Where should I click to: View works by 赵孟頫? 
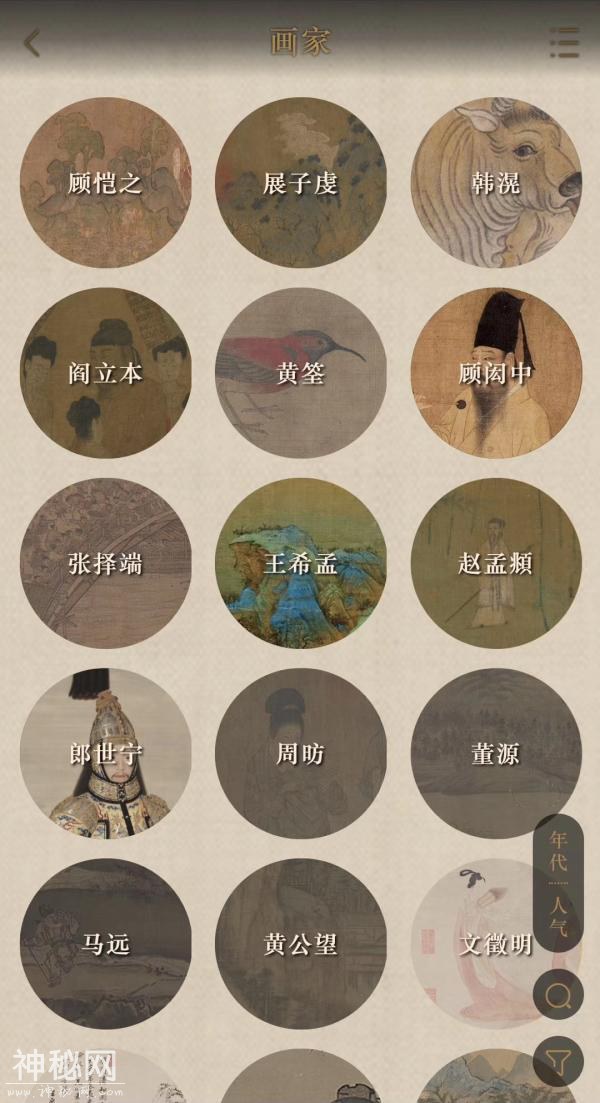click(496, 563)
